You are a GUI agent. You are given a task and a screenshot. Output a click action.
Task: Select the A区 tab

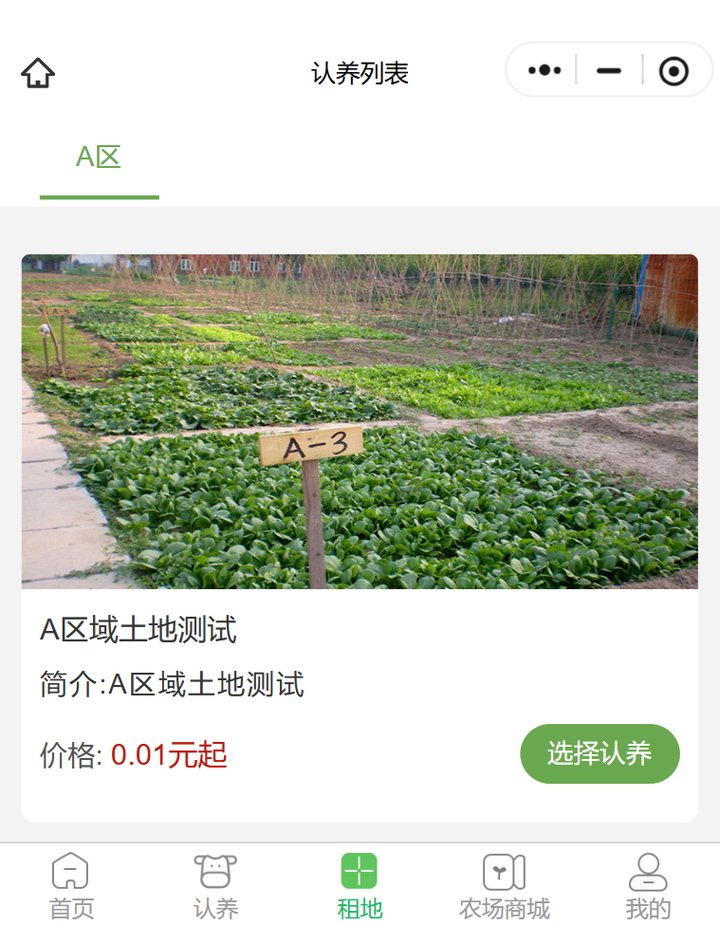click(99, 158)
